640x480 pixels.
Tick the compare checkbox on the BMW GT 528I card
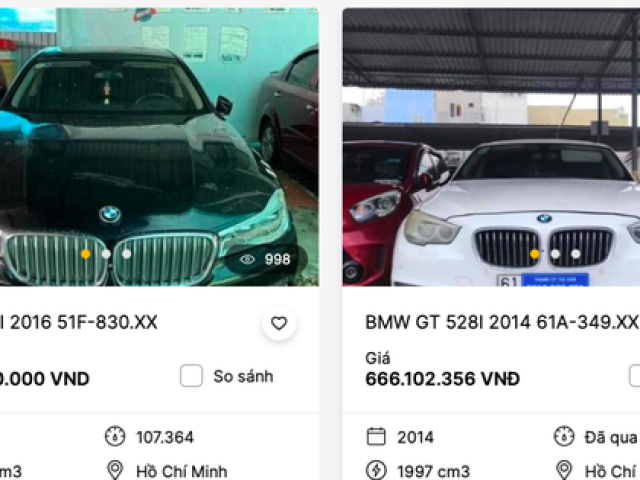(x=635, y=376)
